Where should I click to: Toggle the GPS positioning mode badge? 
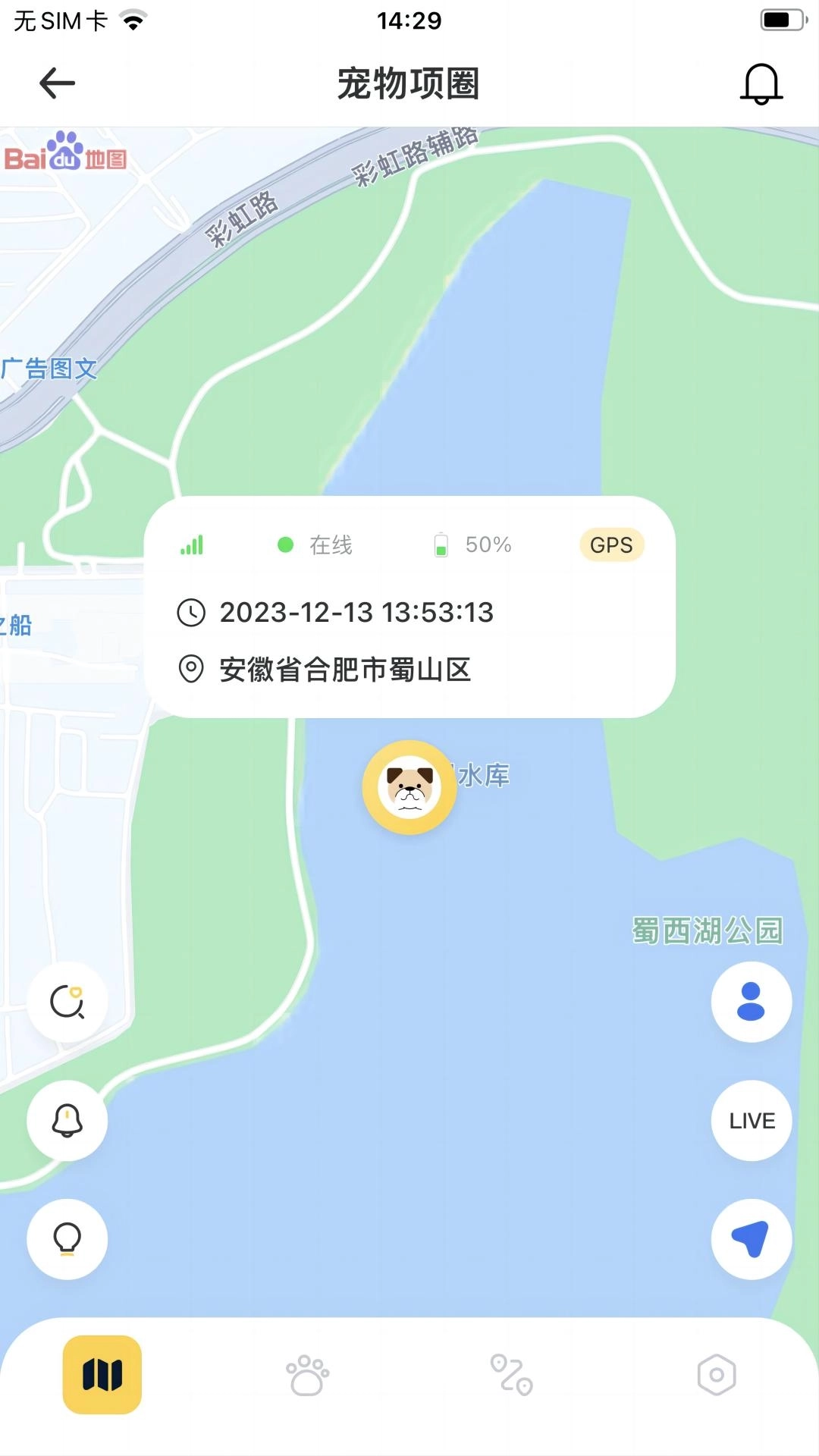click(x=611, y=544)
